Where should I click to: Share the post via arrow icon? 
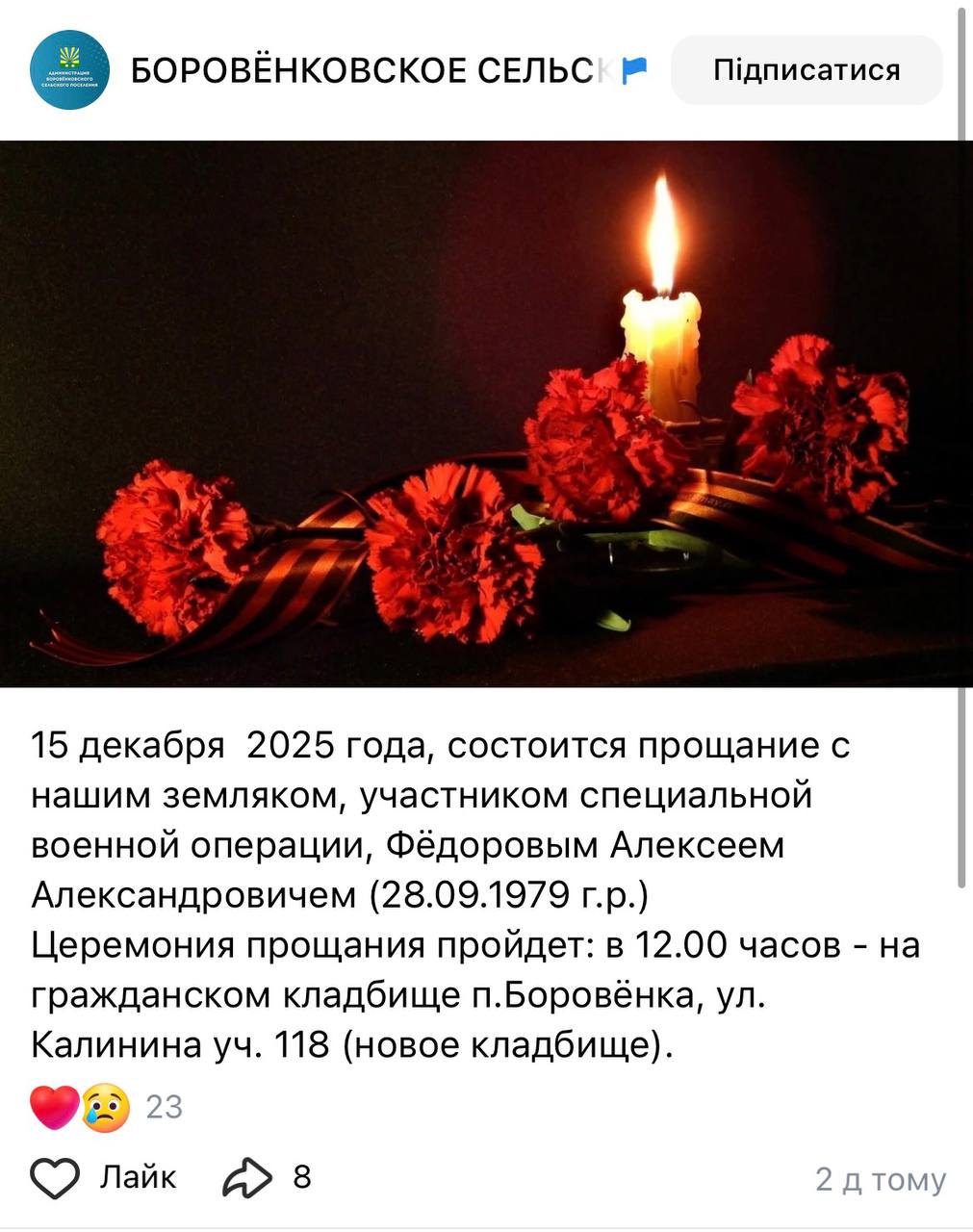(248, 1177)
